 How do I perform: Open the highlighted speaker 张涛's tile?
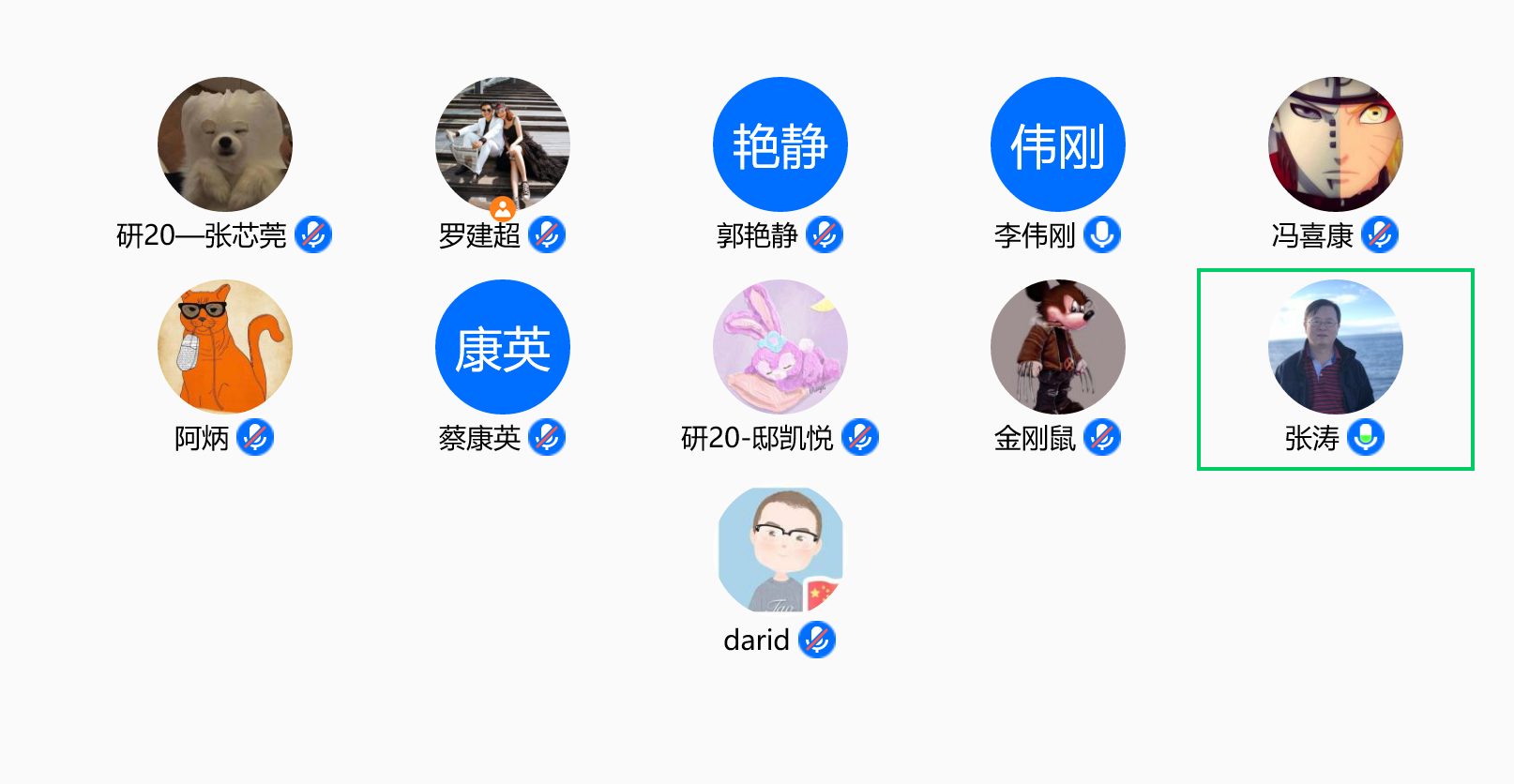[1336, 347]
